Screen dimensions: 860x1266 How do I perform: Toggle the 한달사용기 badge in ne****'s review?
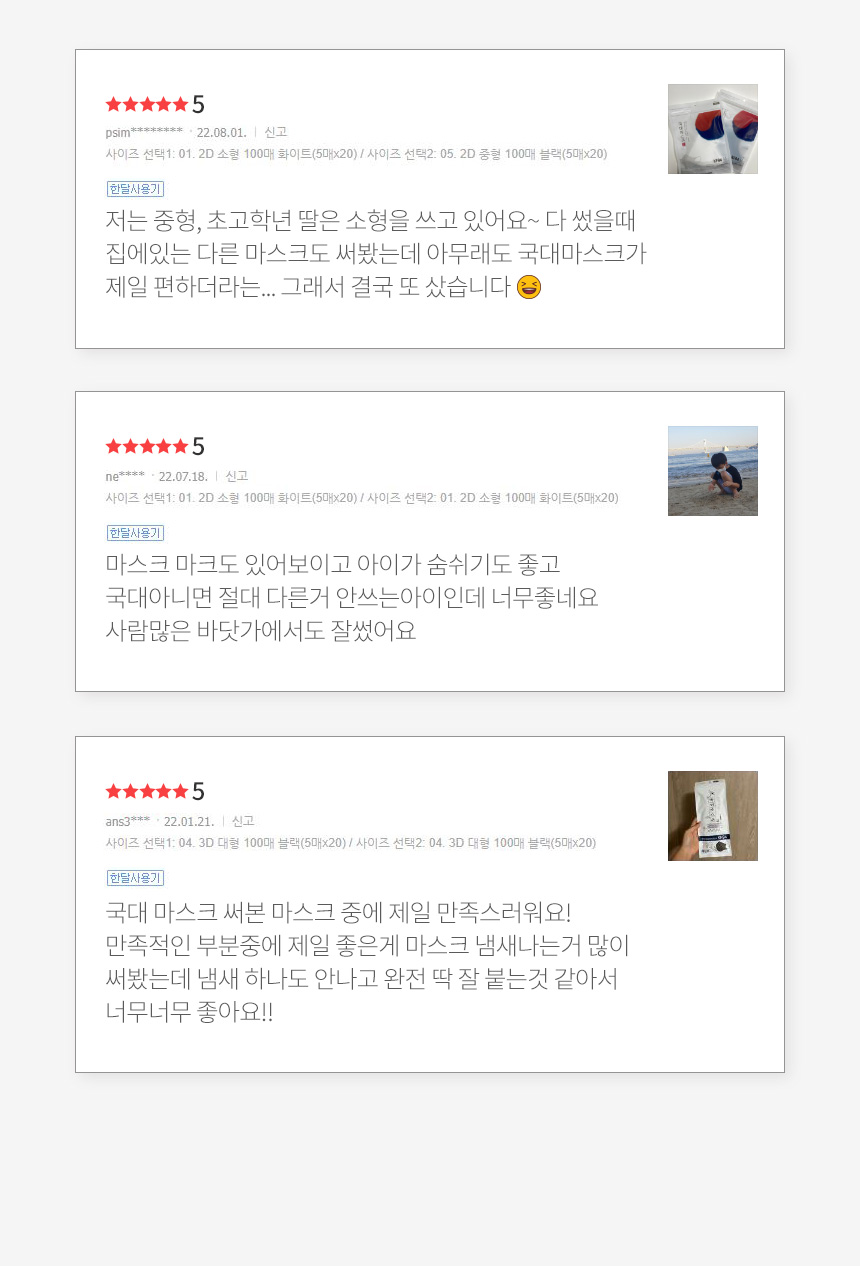(134, 533)
